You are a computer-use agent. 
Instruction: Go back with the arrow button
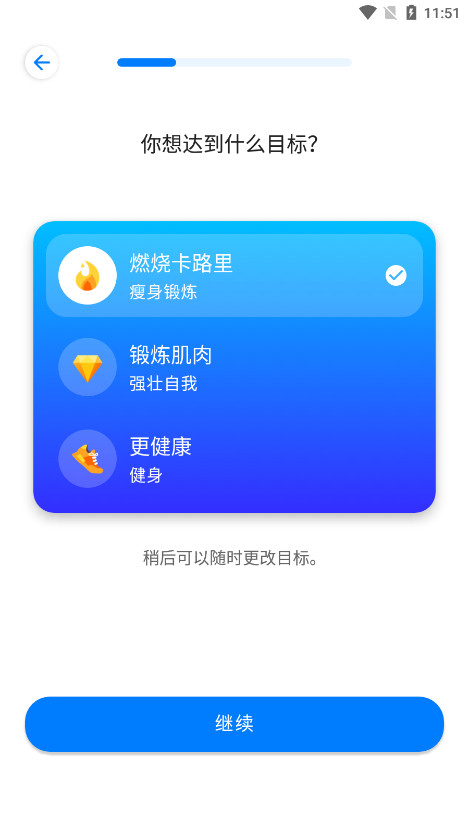[x=41, y=63]
